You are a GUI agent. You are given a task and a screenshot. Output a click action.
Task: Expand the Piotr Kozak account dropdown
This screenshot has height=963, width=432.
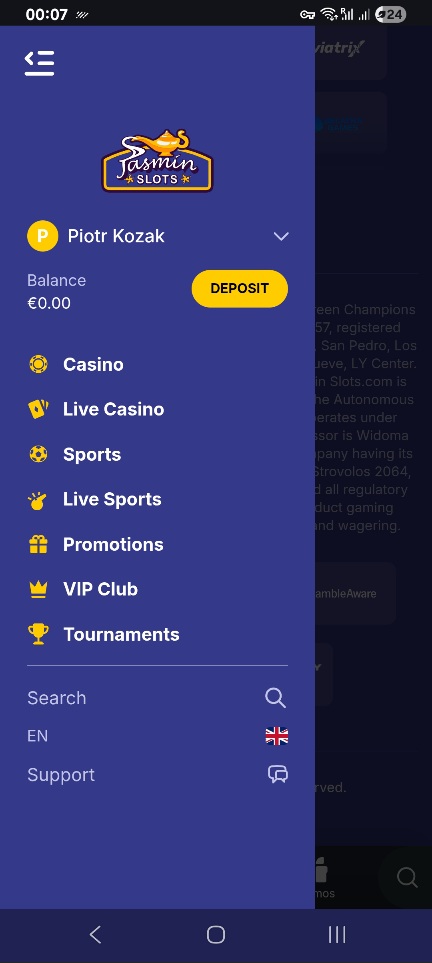281,236
